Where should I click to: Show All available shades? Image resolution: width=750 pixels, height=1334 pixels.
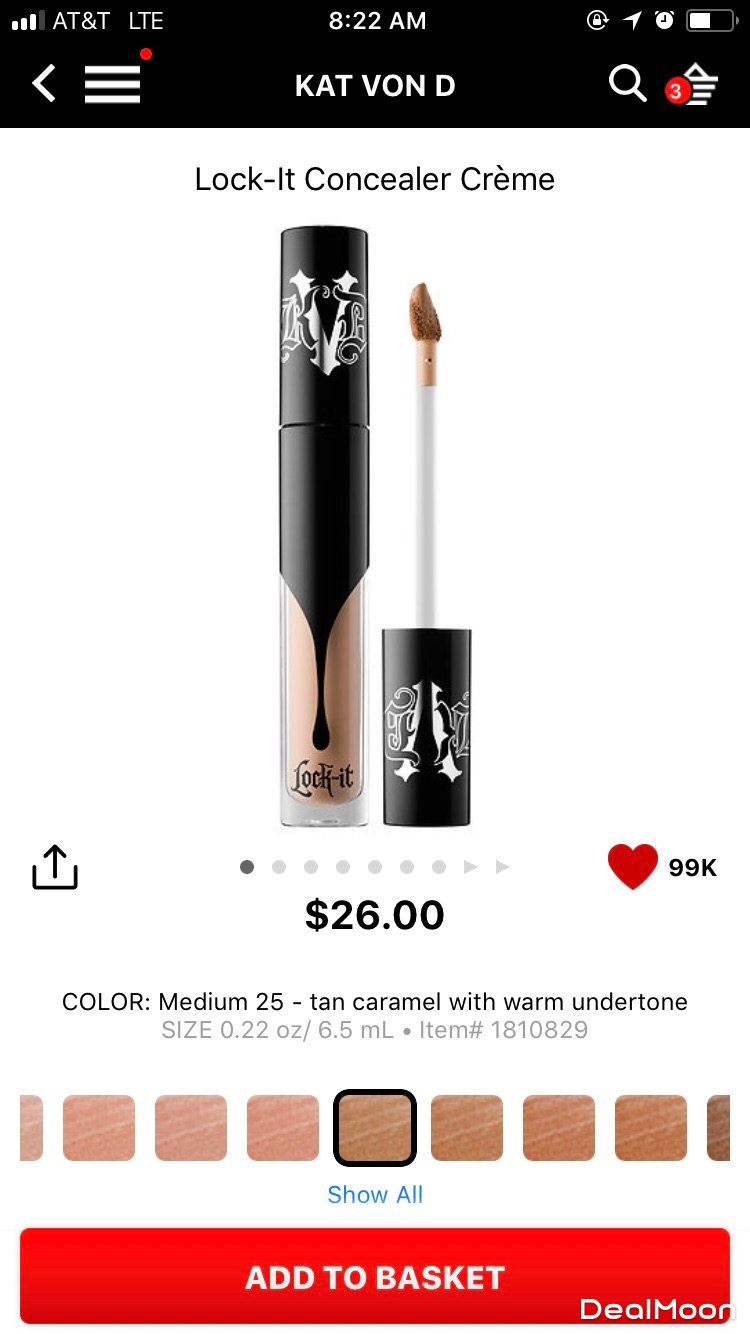(375, 1194)
